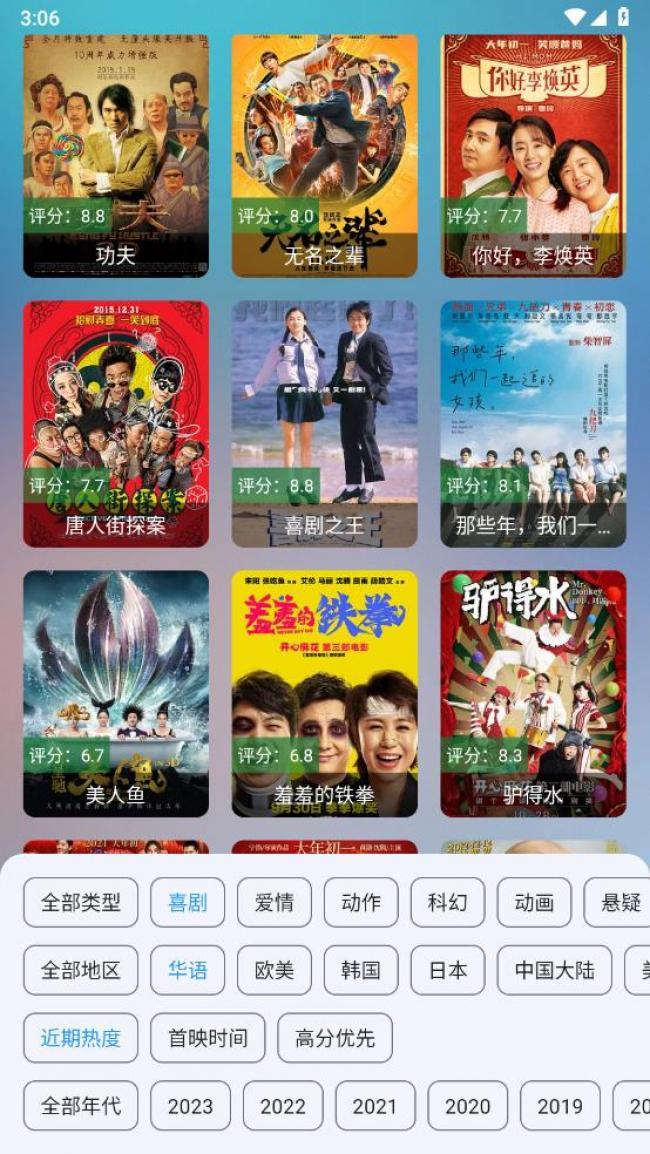The height and width of the screenshot is (1154, 650).
Task: Filter by 爱情 genre
Action: coord(275,902)
